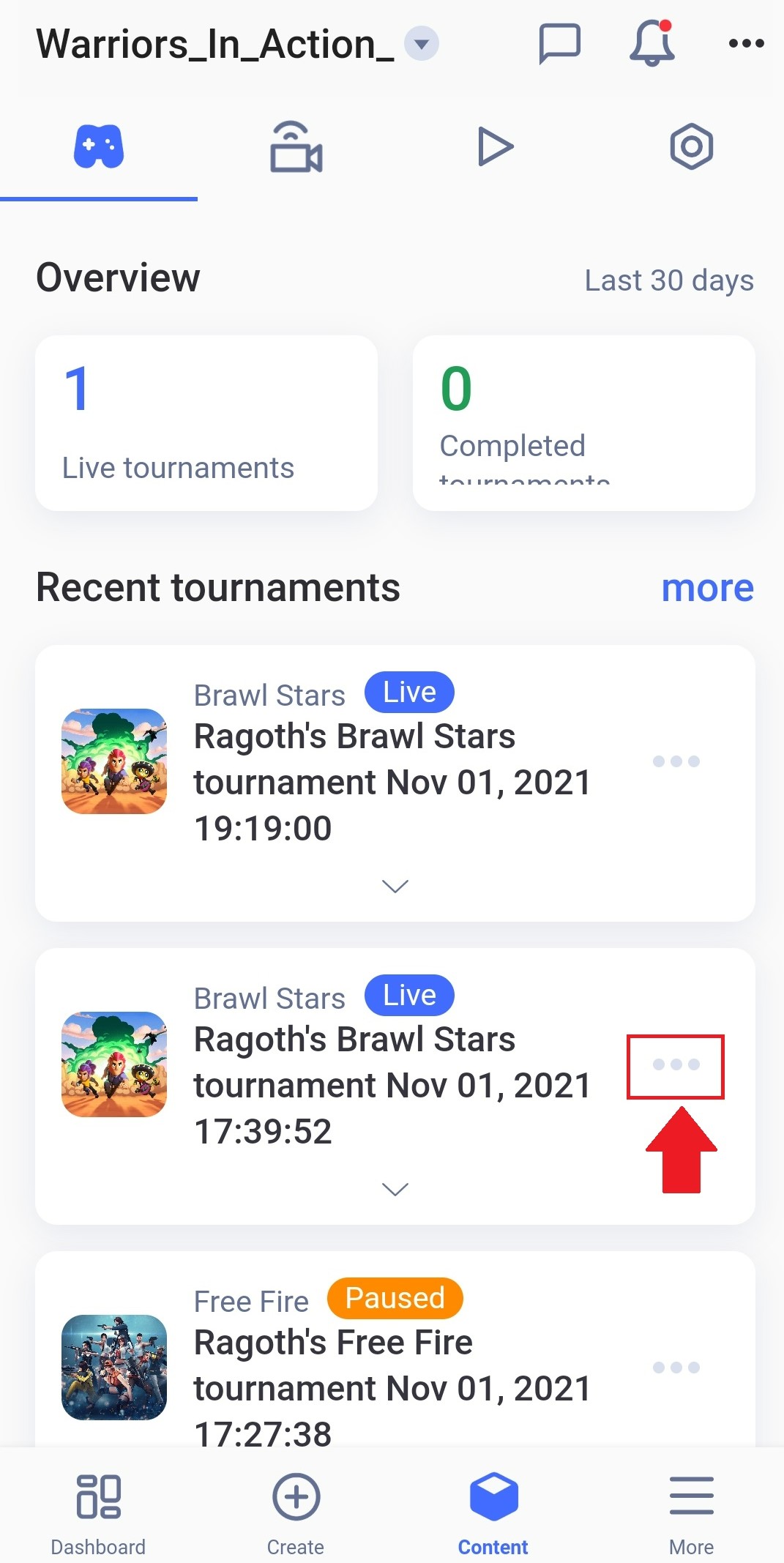The image size is (784, 1563).
Task: Open options for the 19:19:00 Brawl Stars tournament
Action: (x=676, y=761)
